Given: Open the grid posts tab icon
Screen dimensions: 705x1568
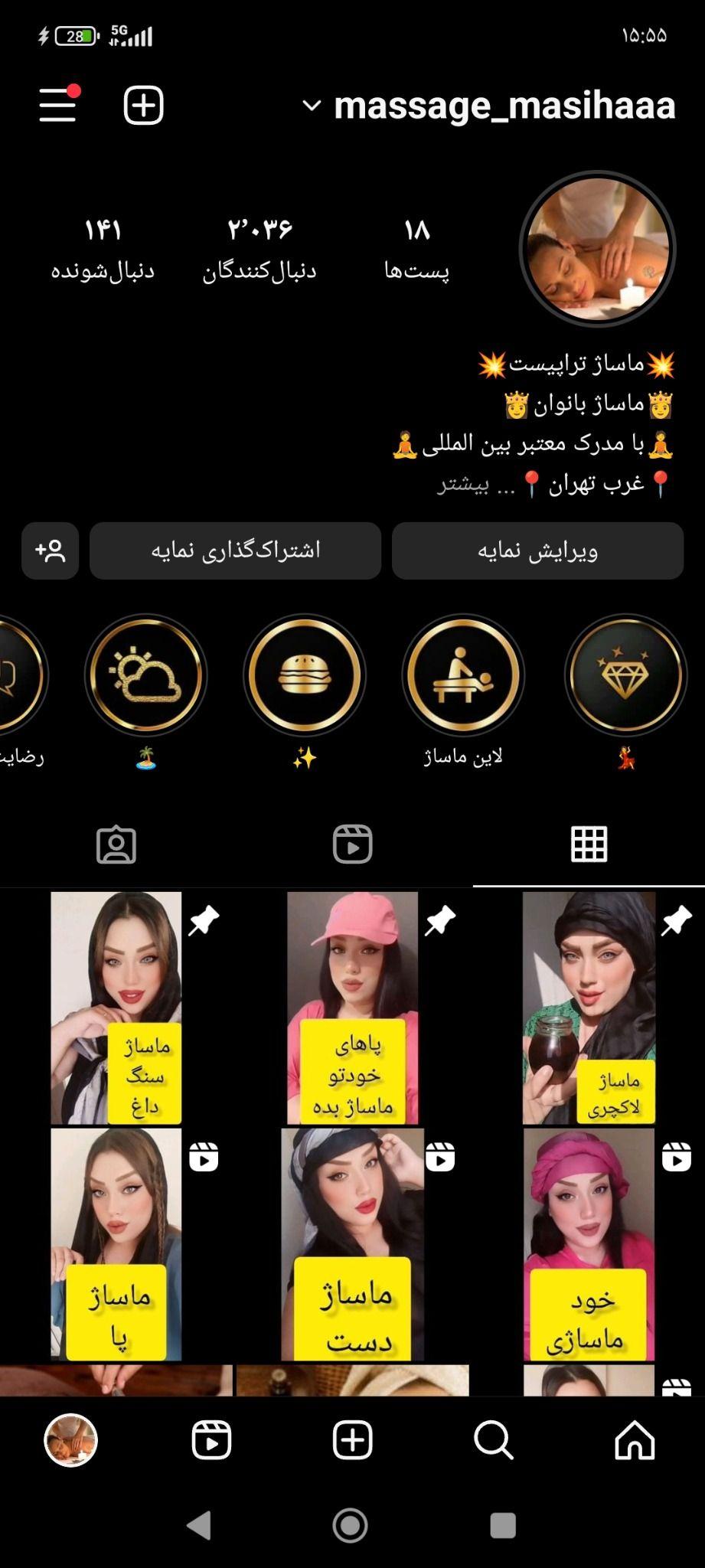Looking at the screenshot, I should click(x=589, y=844).
